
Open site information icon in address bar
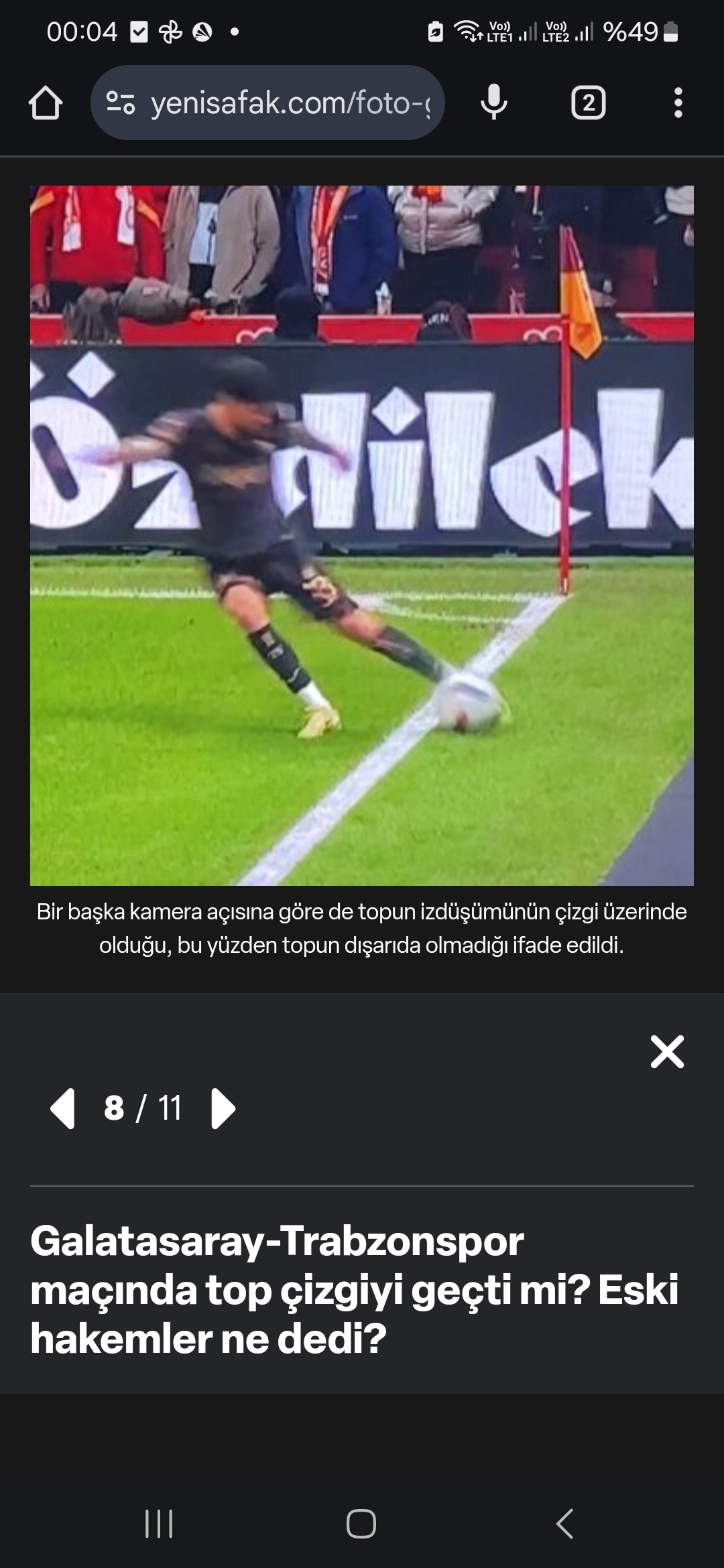[x=121, y=103]
